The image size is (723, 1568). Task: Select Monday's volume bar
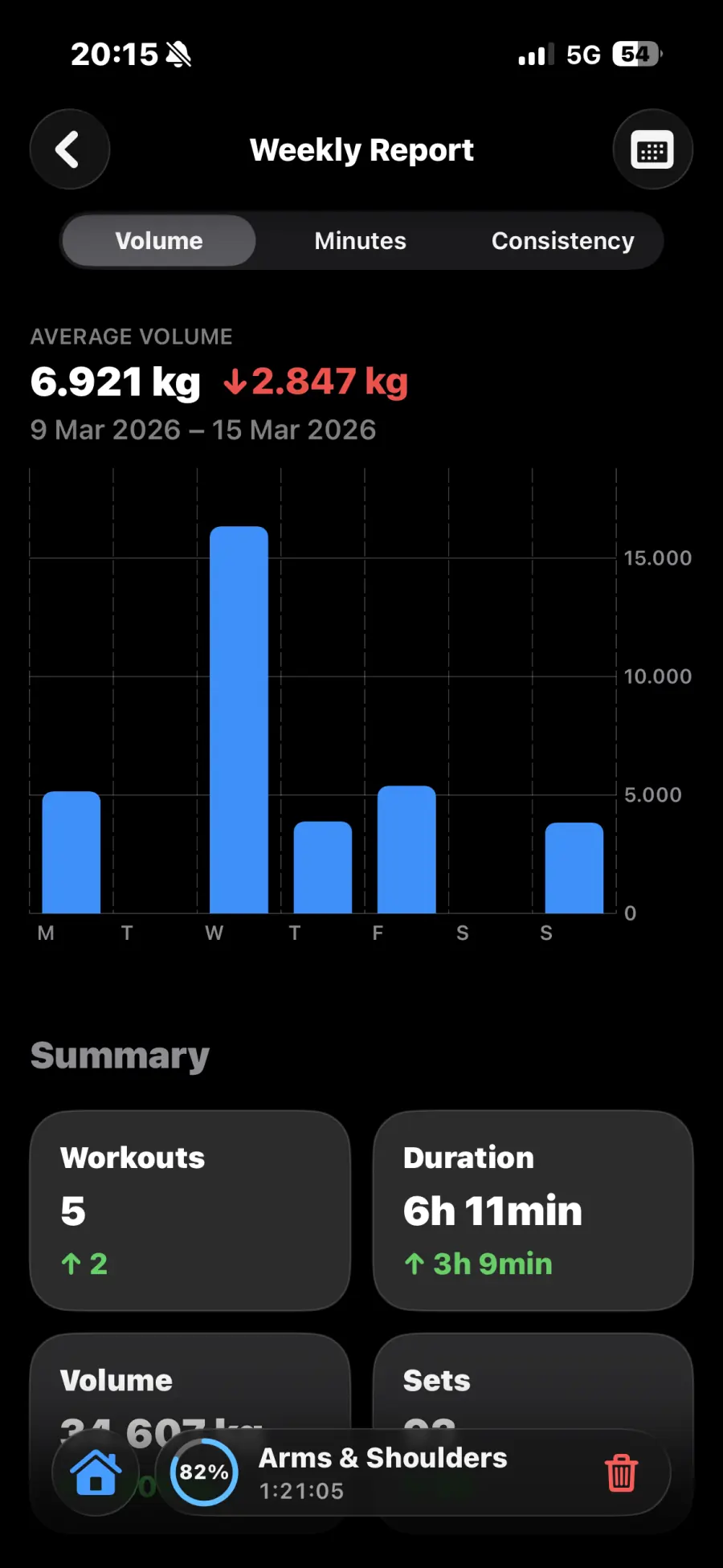point(71,851)
